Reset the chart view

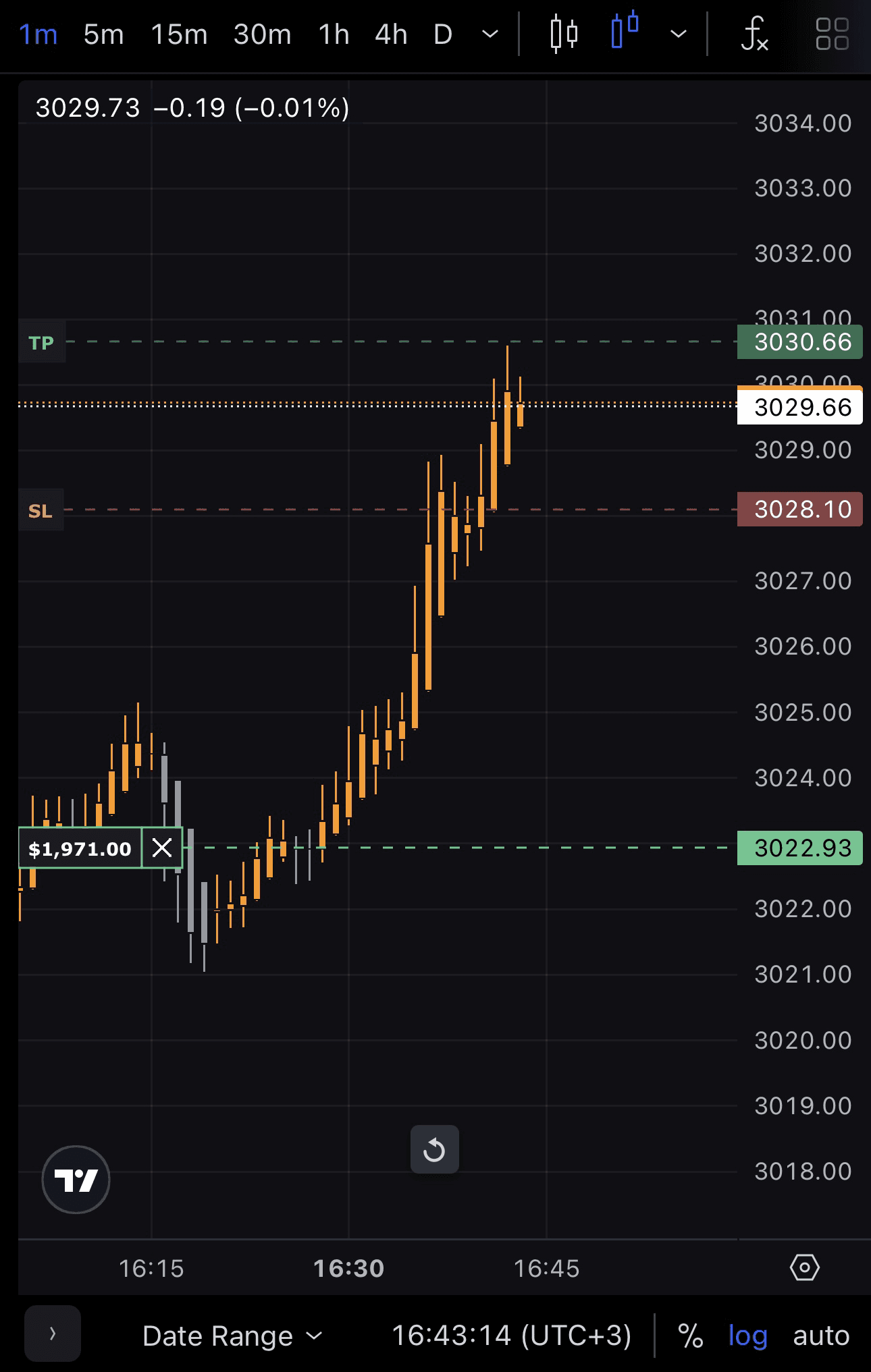coord(434,1149)
